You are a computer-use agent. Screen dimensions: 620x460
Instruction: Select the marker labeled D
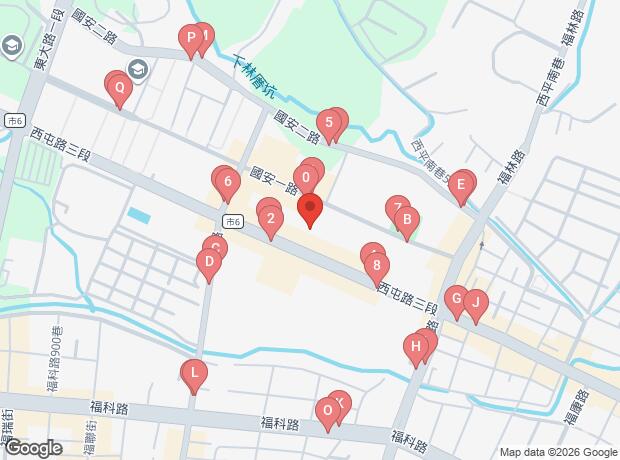(x=208, y=265)
